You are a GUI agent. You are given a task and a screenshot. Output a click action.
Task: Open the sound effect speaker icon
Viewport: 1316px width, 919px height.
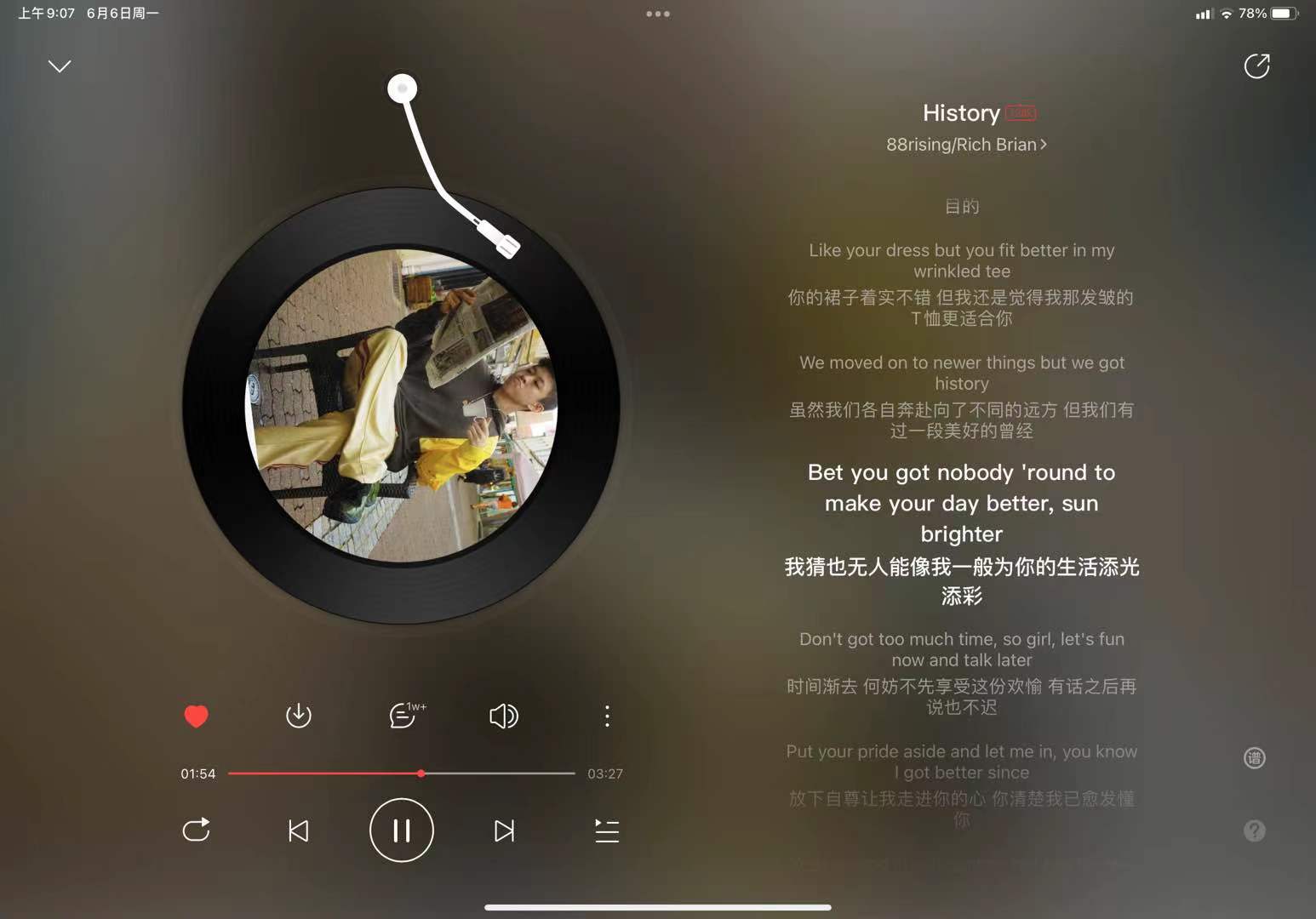(x=504, y=716)
